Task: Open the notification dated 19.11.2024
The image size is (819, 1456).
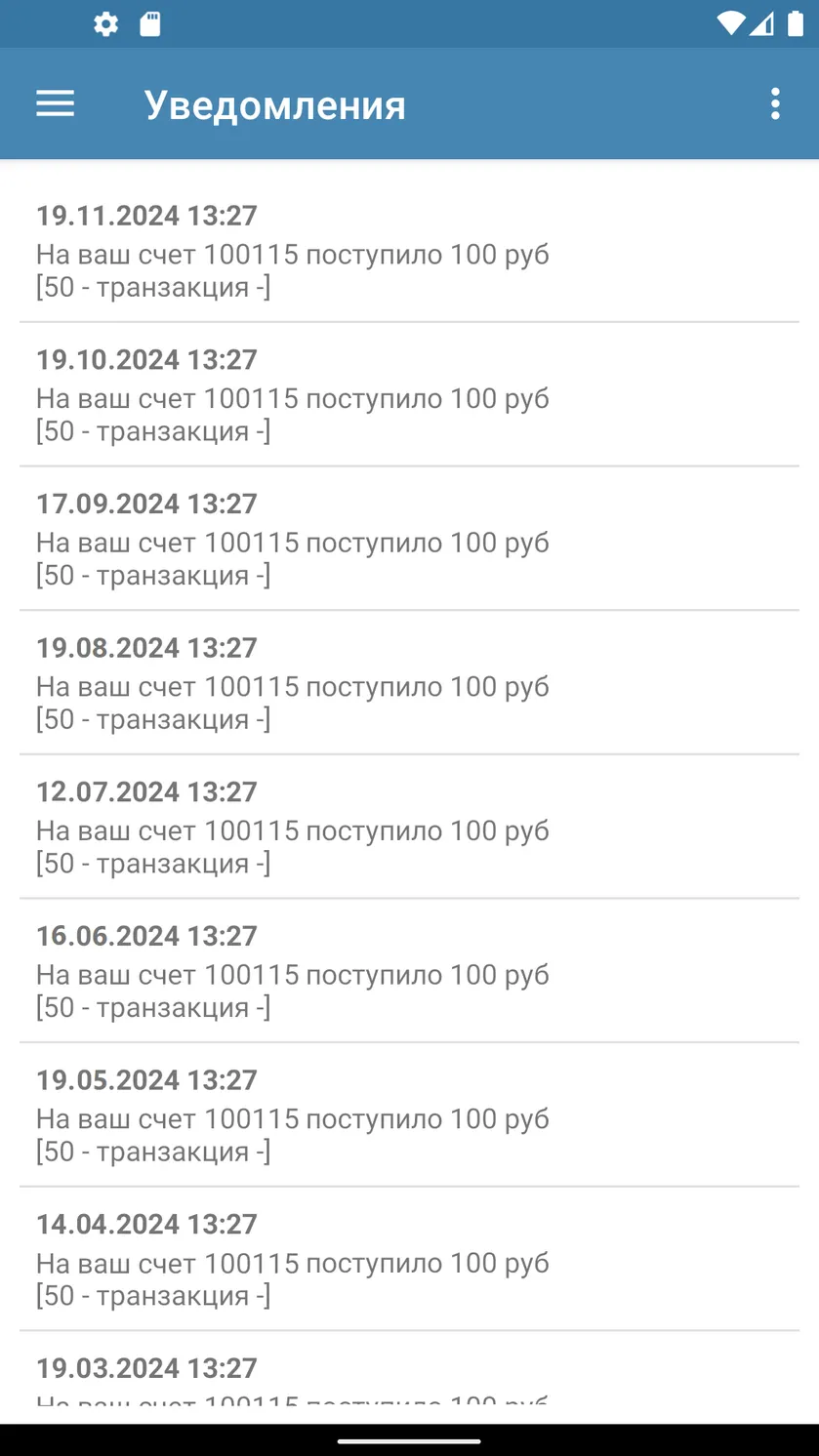Action: (409, 250)
